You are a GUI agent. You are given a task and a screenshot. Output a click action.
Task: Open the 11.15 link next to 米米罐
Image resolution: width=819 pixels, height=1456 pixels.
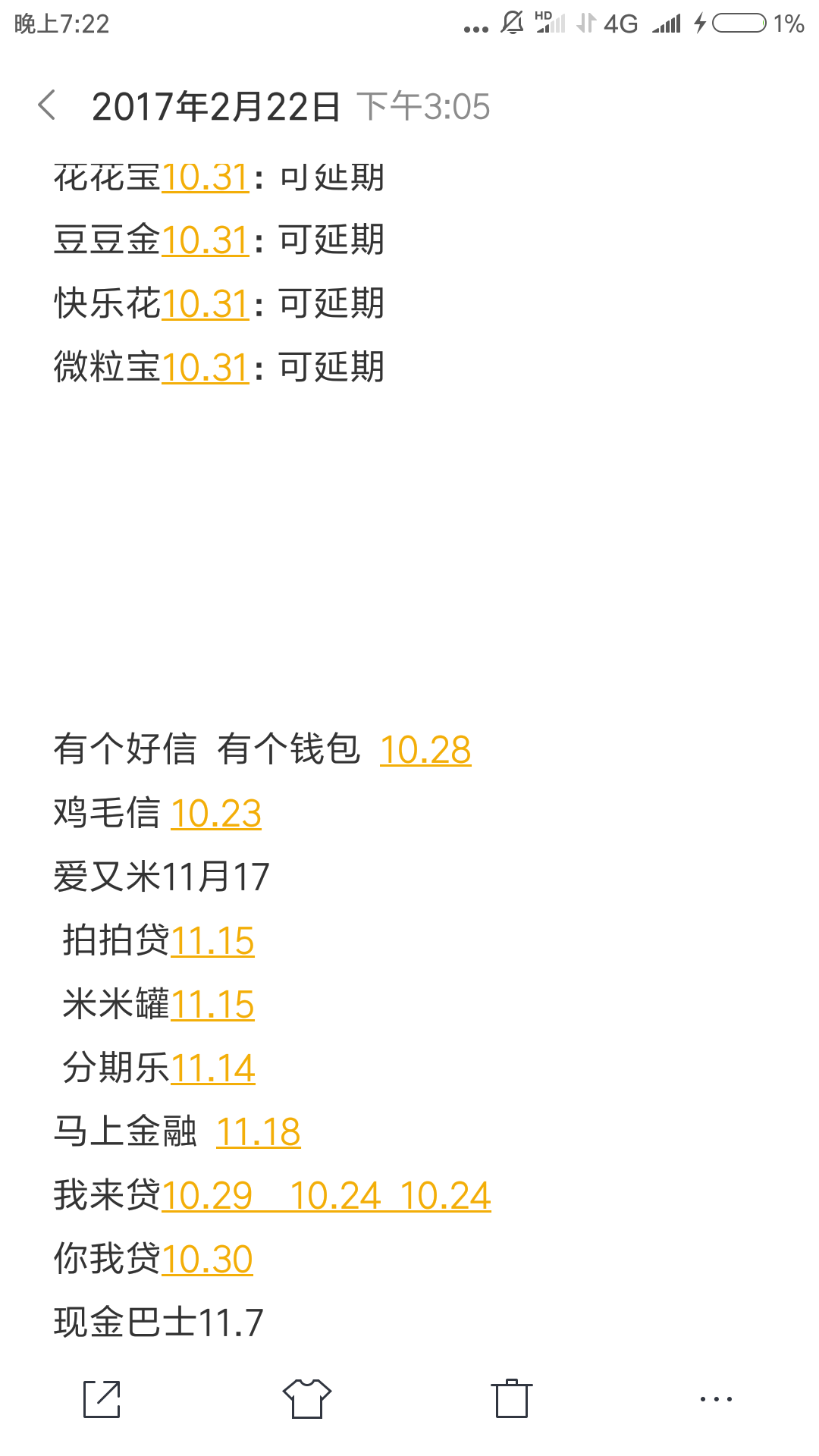[212, 1005]
